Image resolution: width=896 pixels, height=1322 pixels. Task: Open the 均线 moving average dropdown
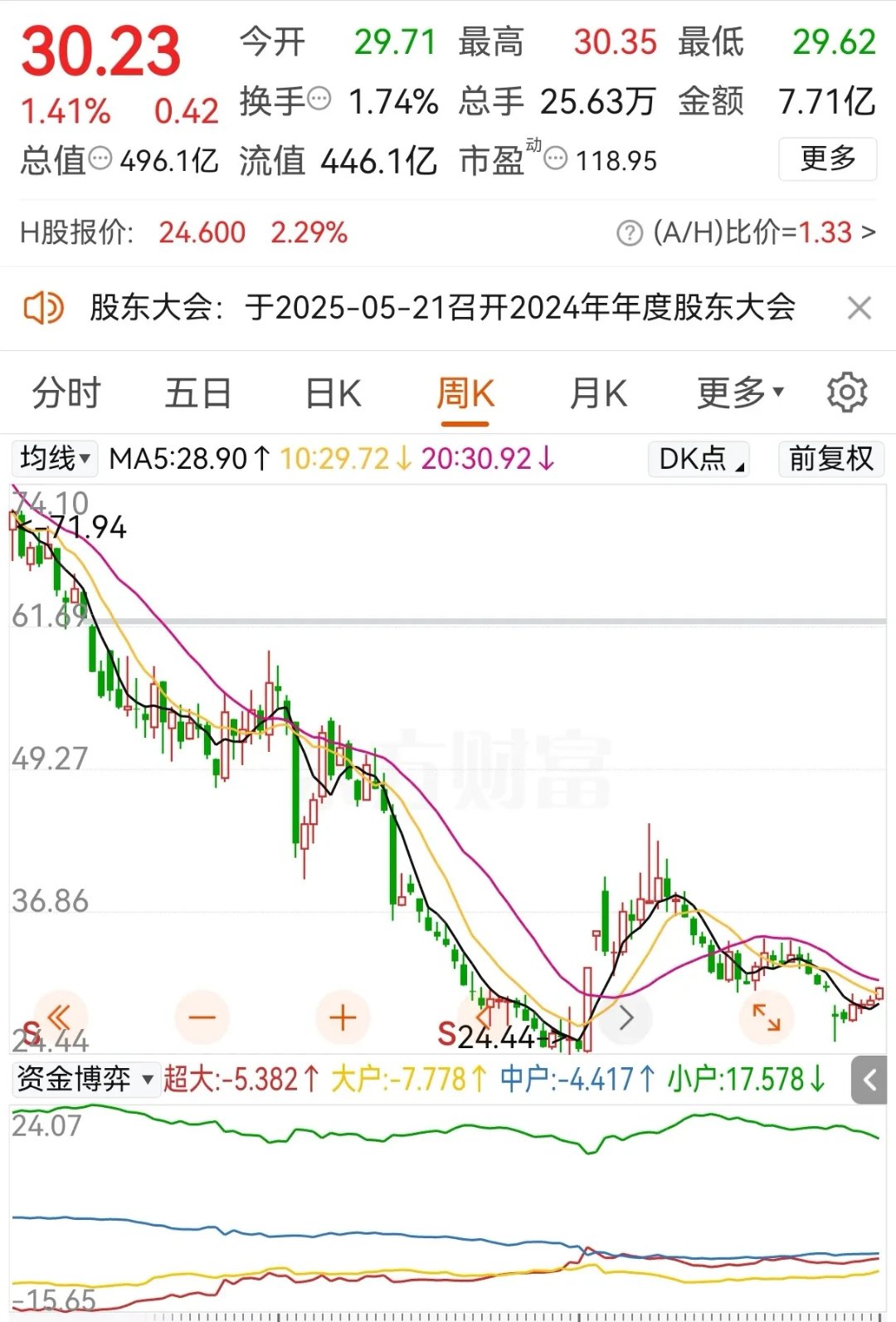(52, 458)
